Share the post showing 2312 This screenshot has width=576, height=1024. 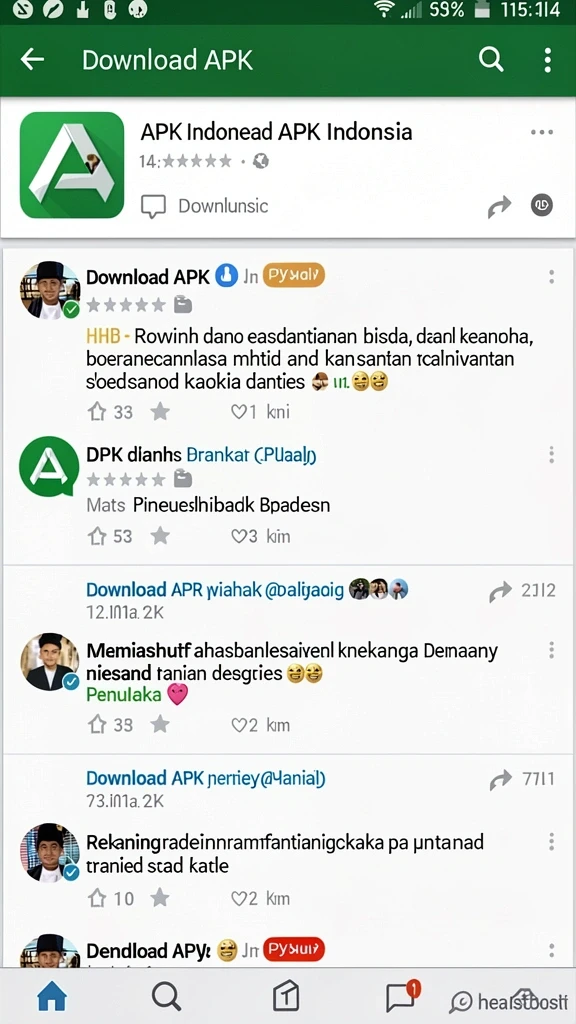(x=500, y=591)
